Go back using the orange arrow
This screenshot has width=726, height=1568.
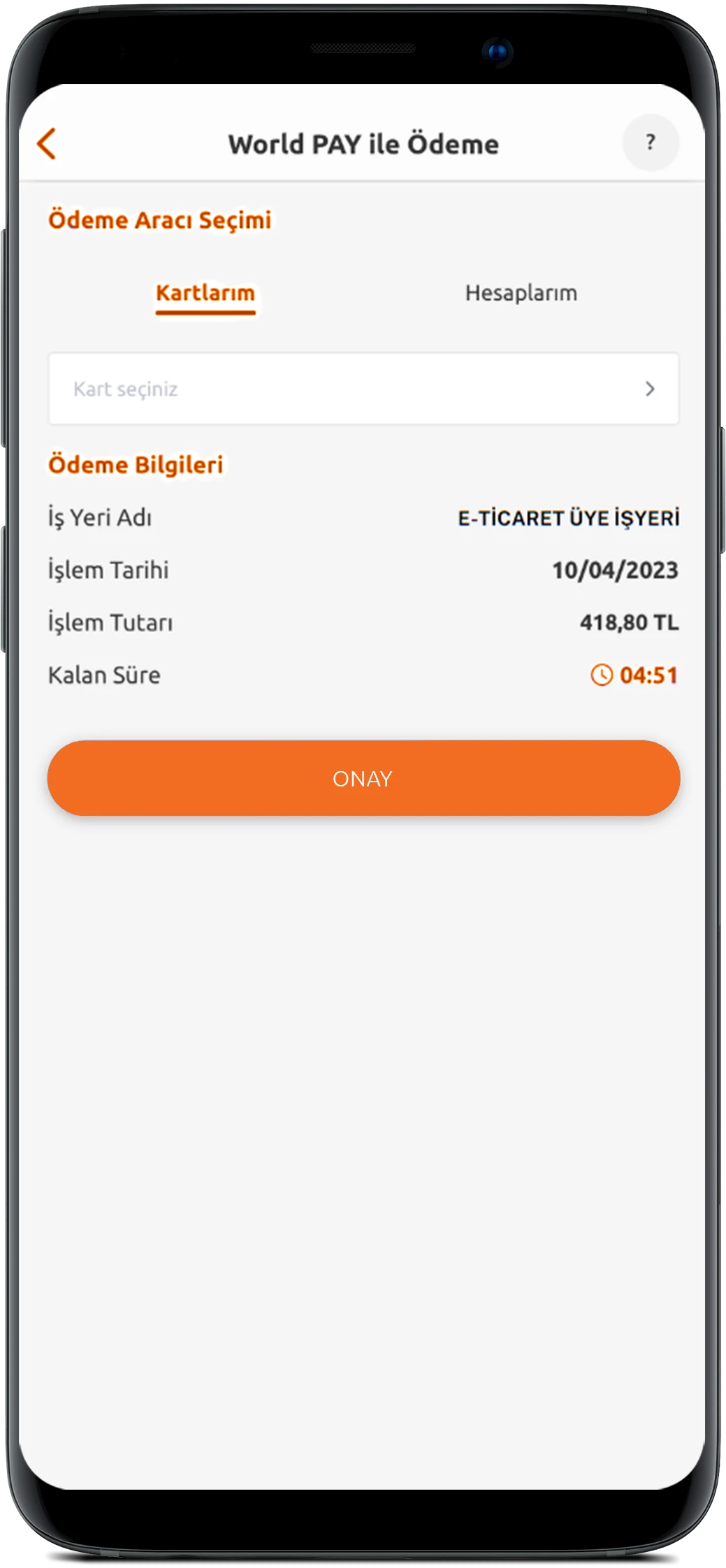point(47,144)
